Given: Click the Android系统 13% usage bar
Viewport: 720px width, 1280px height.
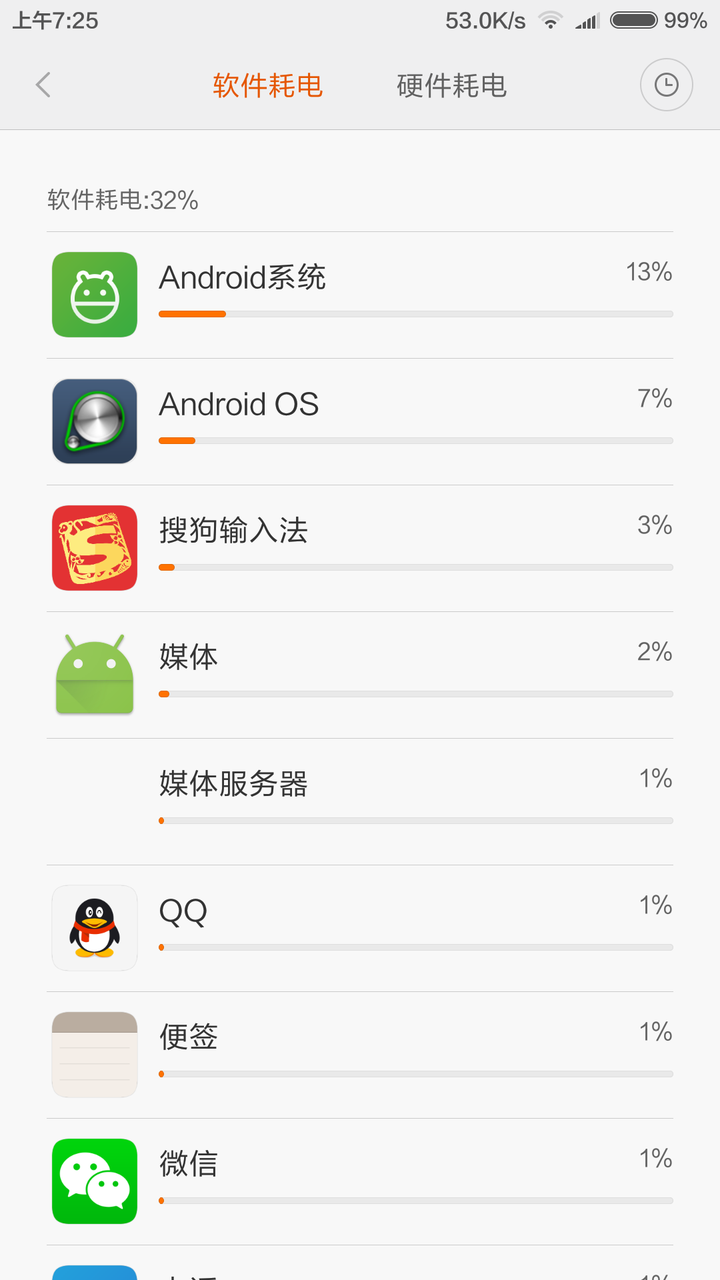Looking at the screenshot, I should (415, 313).
